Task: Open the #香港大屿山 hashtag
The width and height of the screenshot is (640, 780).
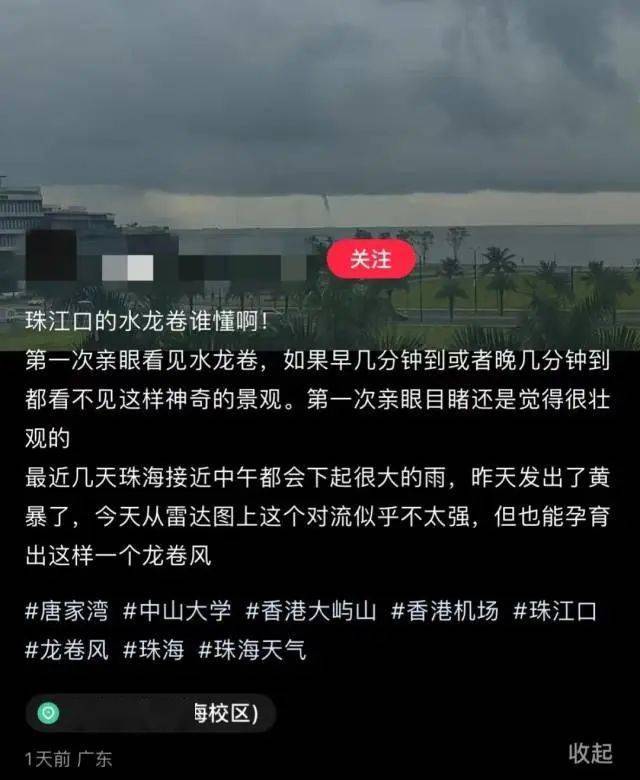Action: pyautogui.click(x=311, y=611)
